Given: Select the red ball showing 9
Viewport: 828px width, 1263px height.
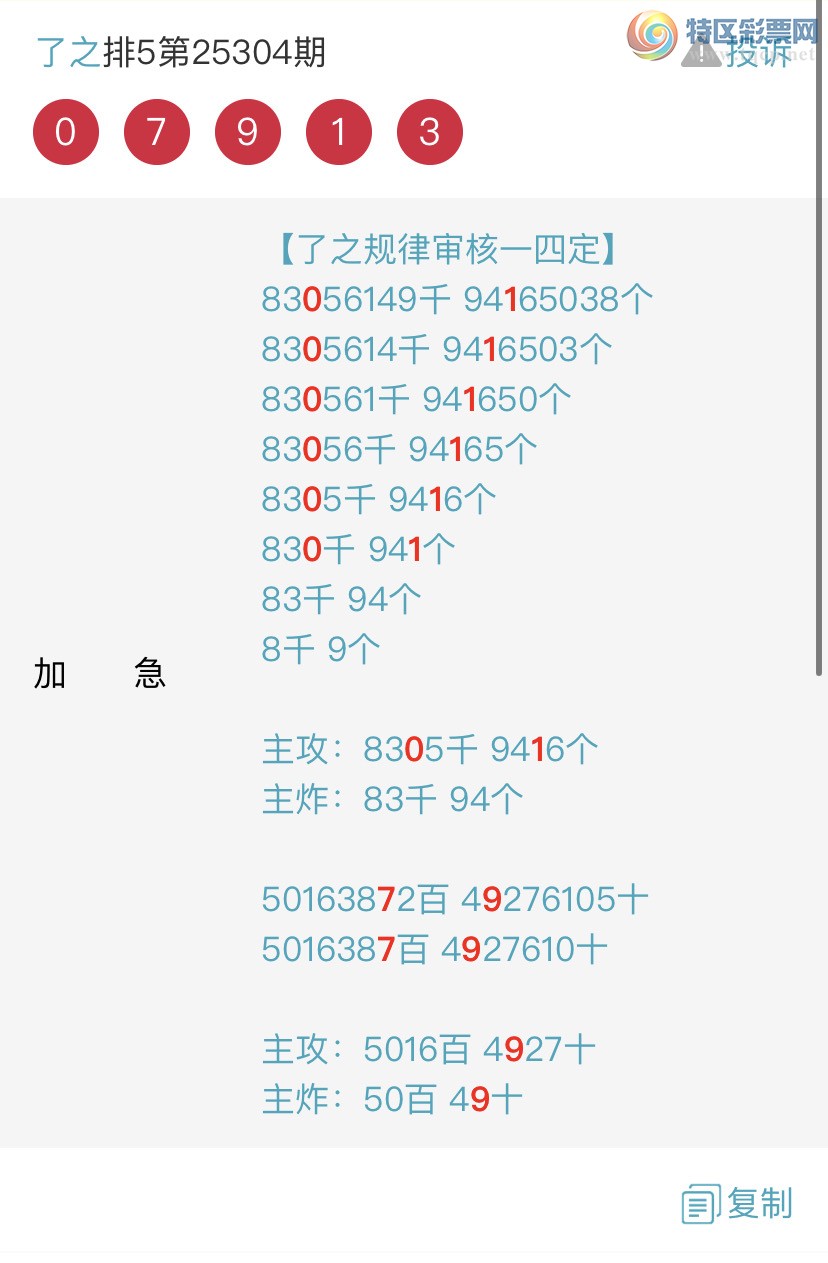Looking at the screenshot, I should pos(247,131).
